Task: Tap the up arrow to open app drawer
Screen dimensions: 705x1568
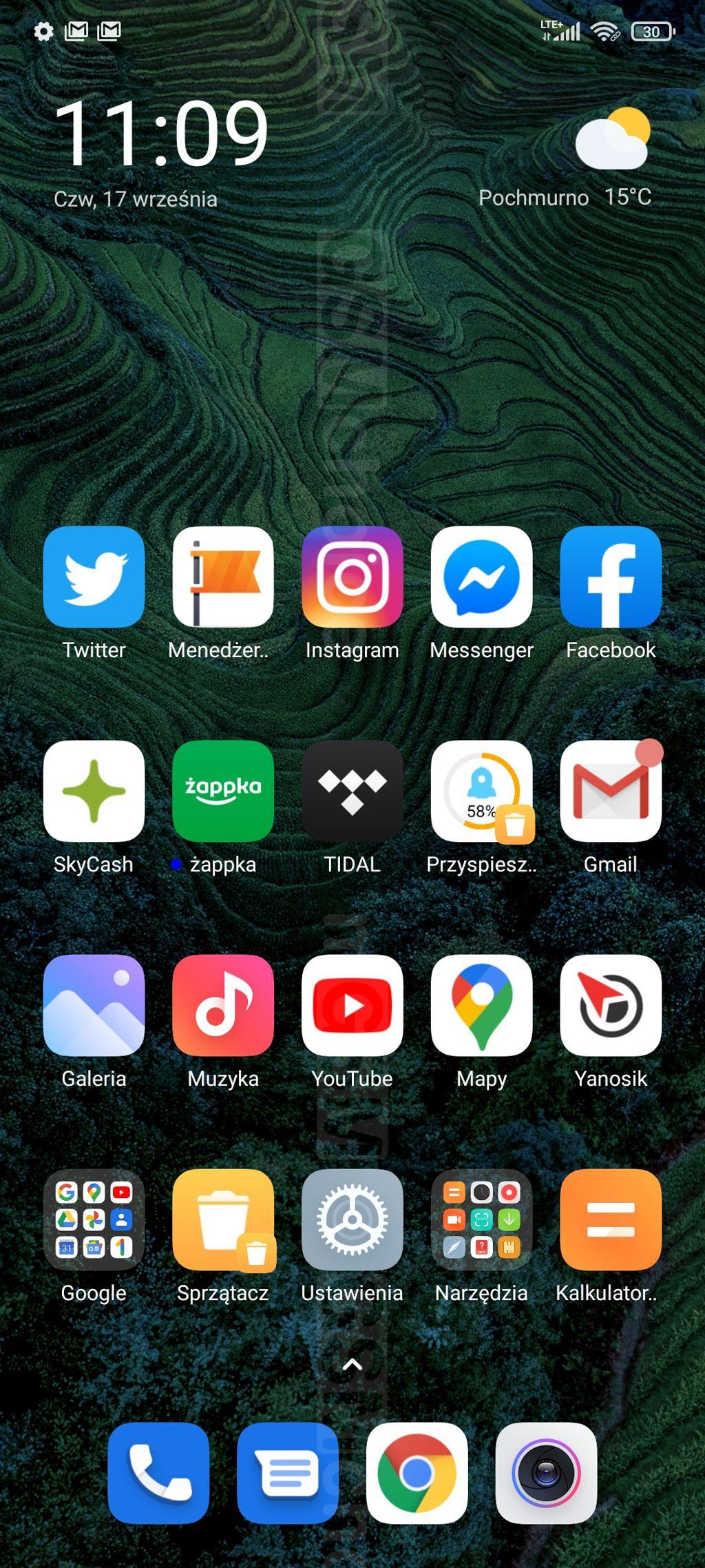Action: (352, 1365)
